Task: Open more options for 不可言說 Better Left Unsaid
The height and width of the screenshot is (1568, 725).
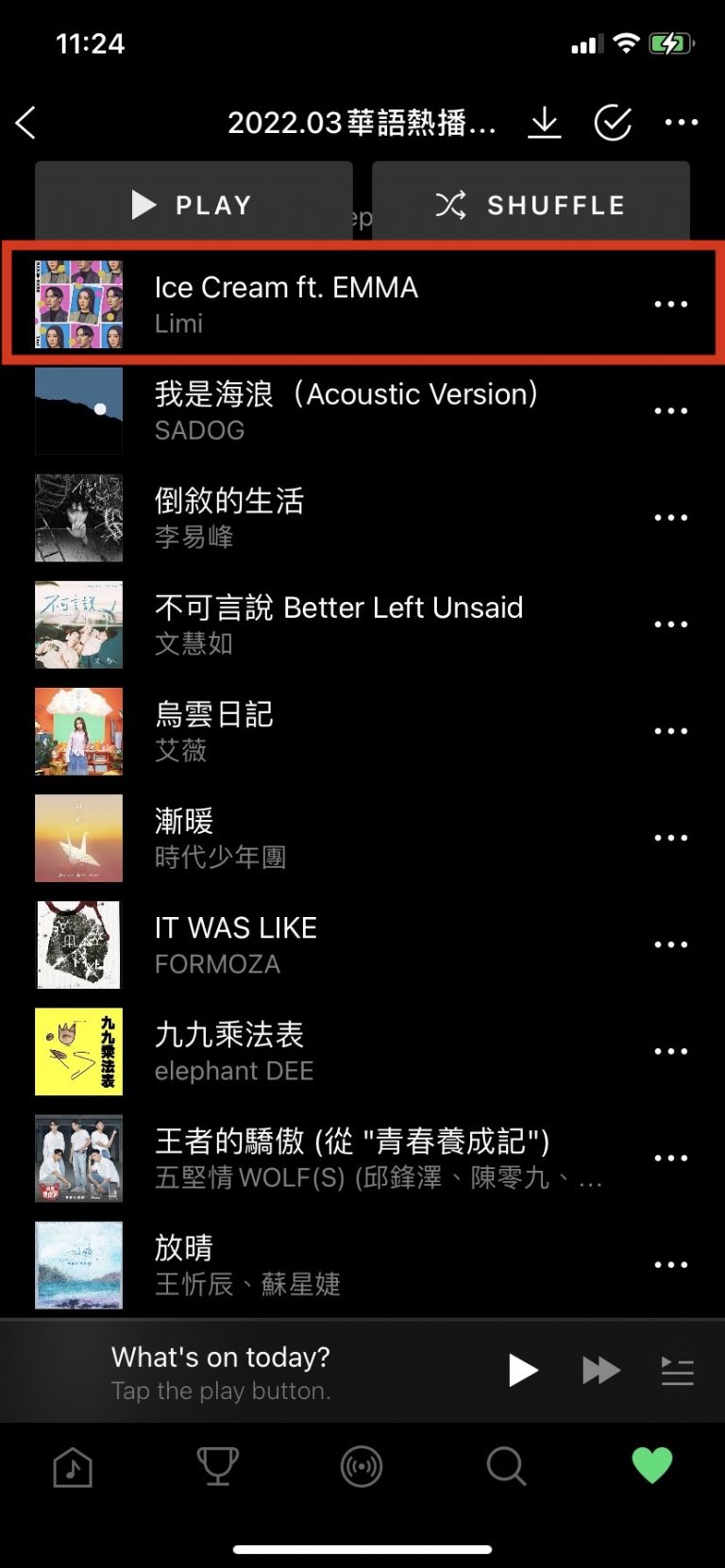Action: pos(670,624)
